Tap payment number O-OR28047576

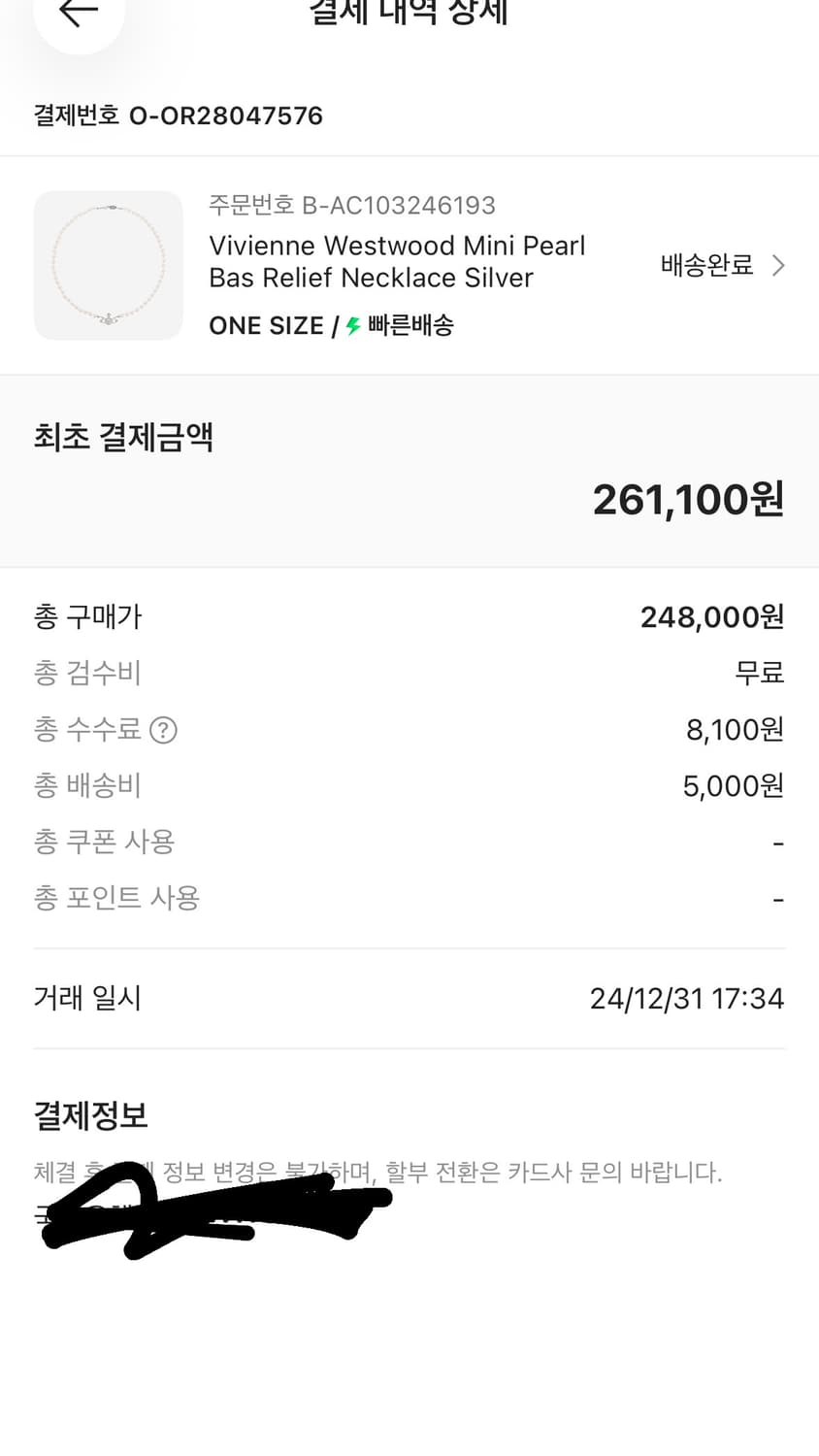(226, 115)
